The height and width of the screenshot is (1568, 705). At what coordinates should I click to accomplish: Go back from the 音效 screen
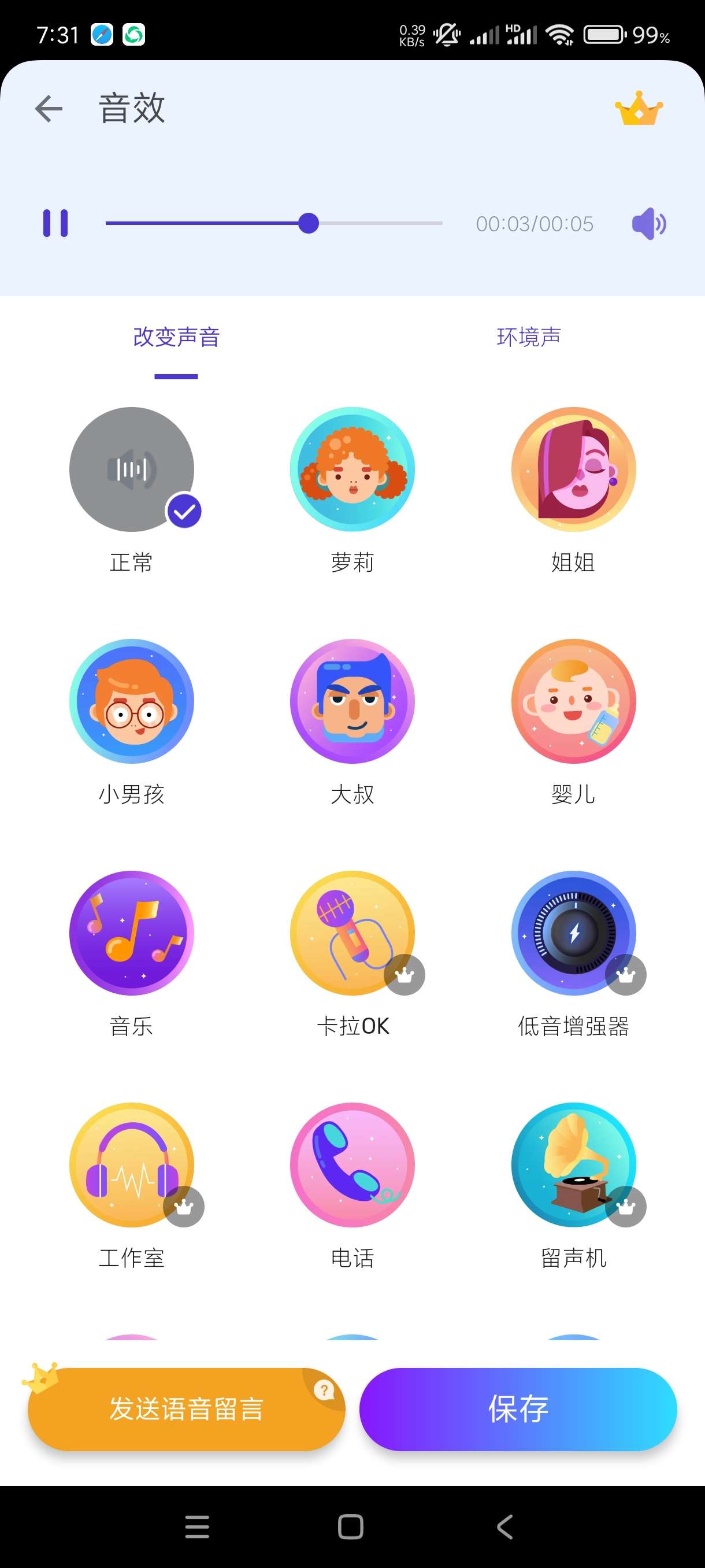point(49,109)
